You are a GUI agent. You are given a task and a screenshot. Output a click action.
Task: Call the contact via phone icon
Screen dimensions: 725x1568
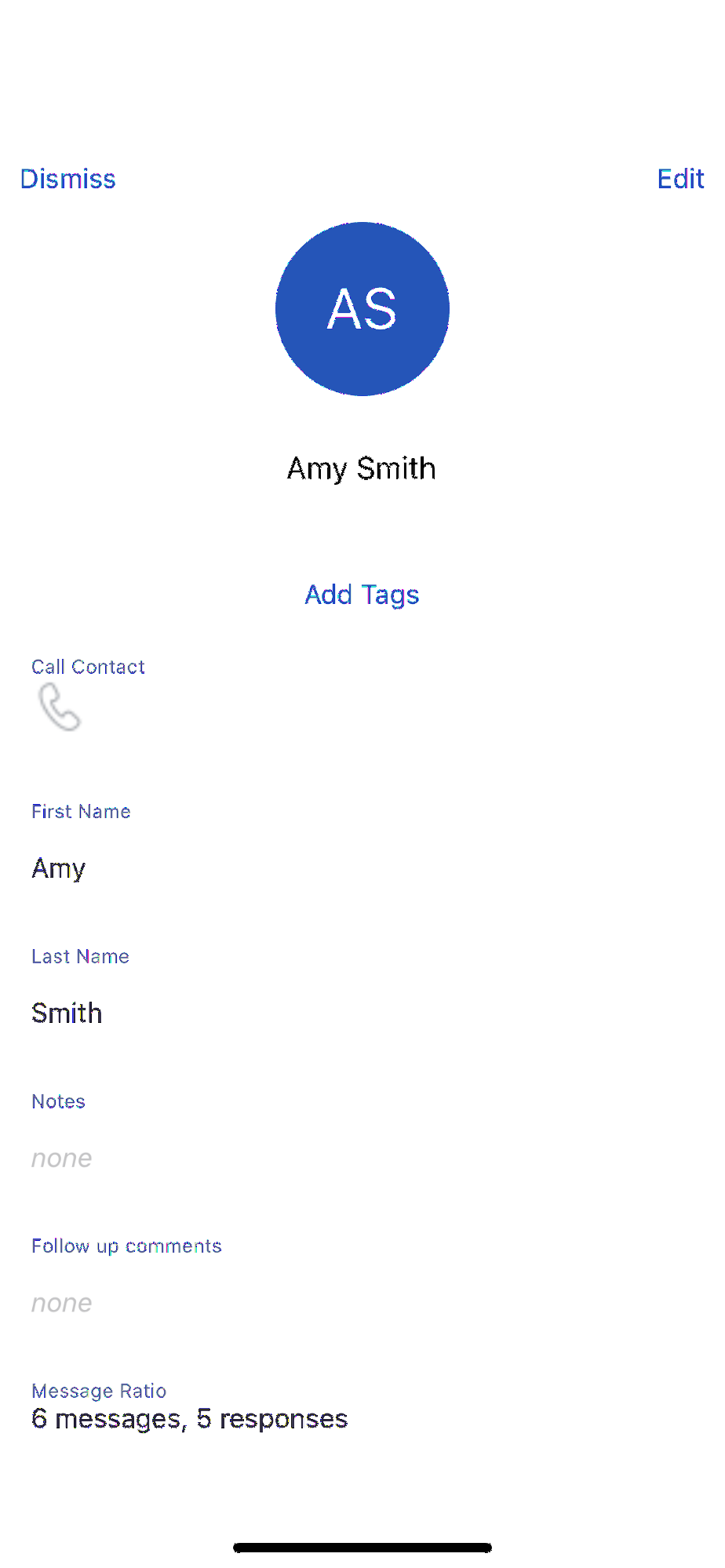click(x=60, y=707)
